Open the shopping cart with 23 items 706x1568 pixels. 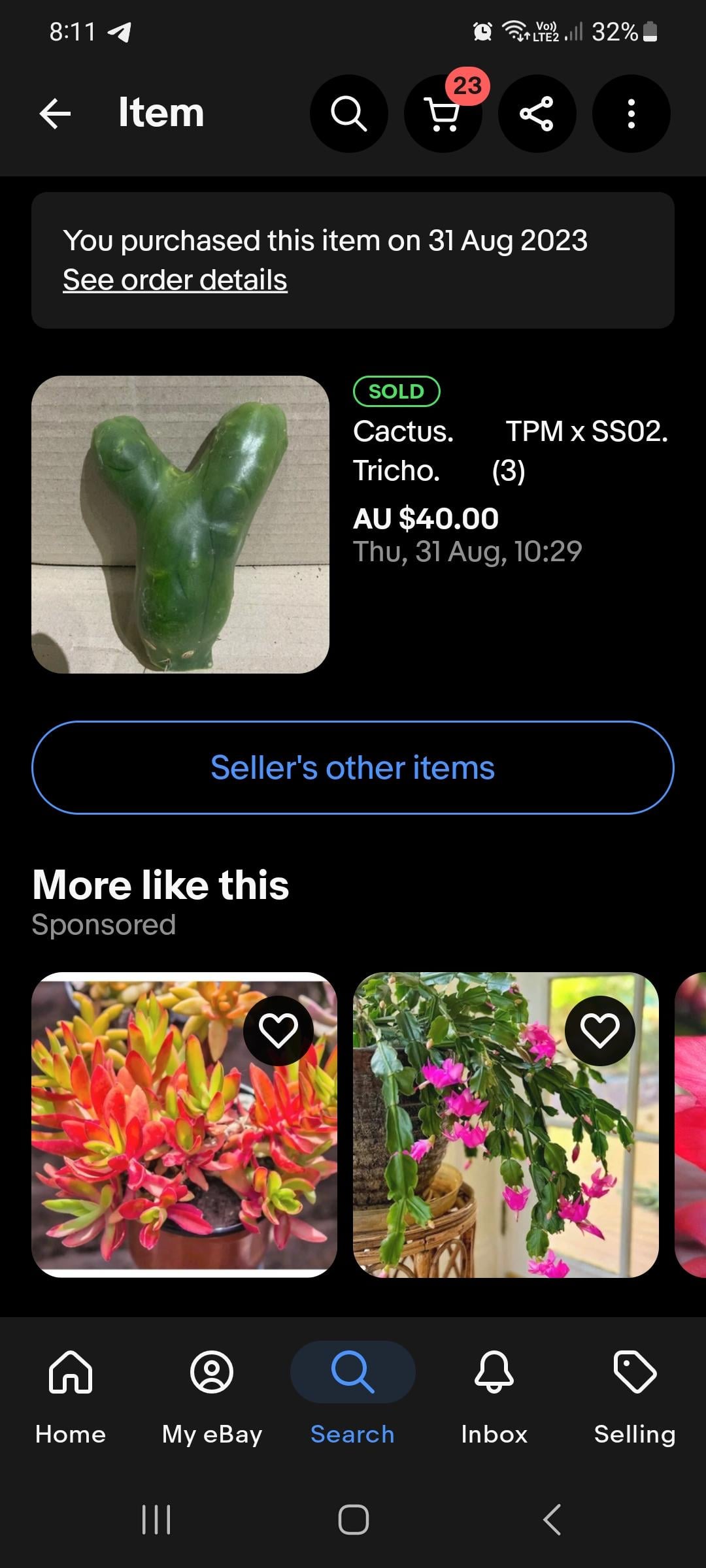coord(443,114)
